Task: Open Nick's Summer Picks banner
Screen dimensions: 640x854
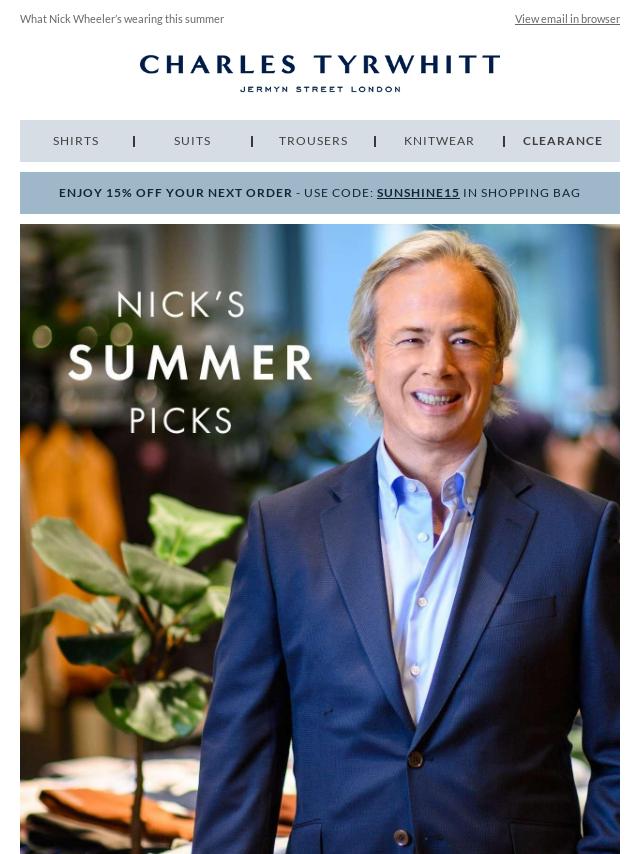Action: 320,540
